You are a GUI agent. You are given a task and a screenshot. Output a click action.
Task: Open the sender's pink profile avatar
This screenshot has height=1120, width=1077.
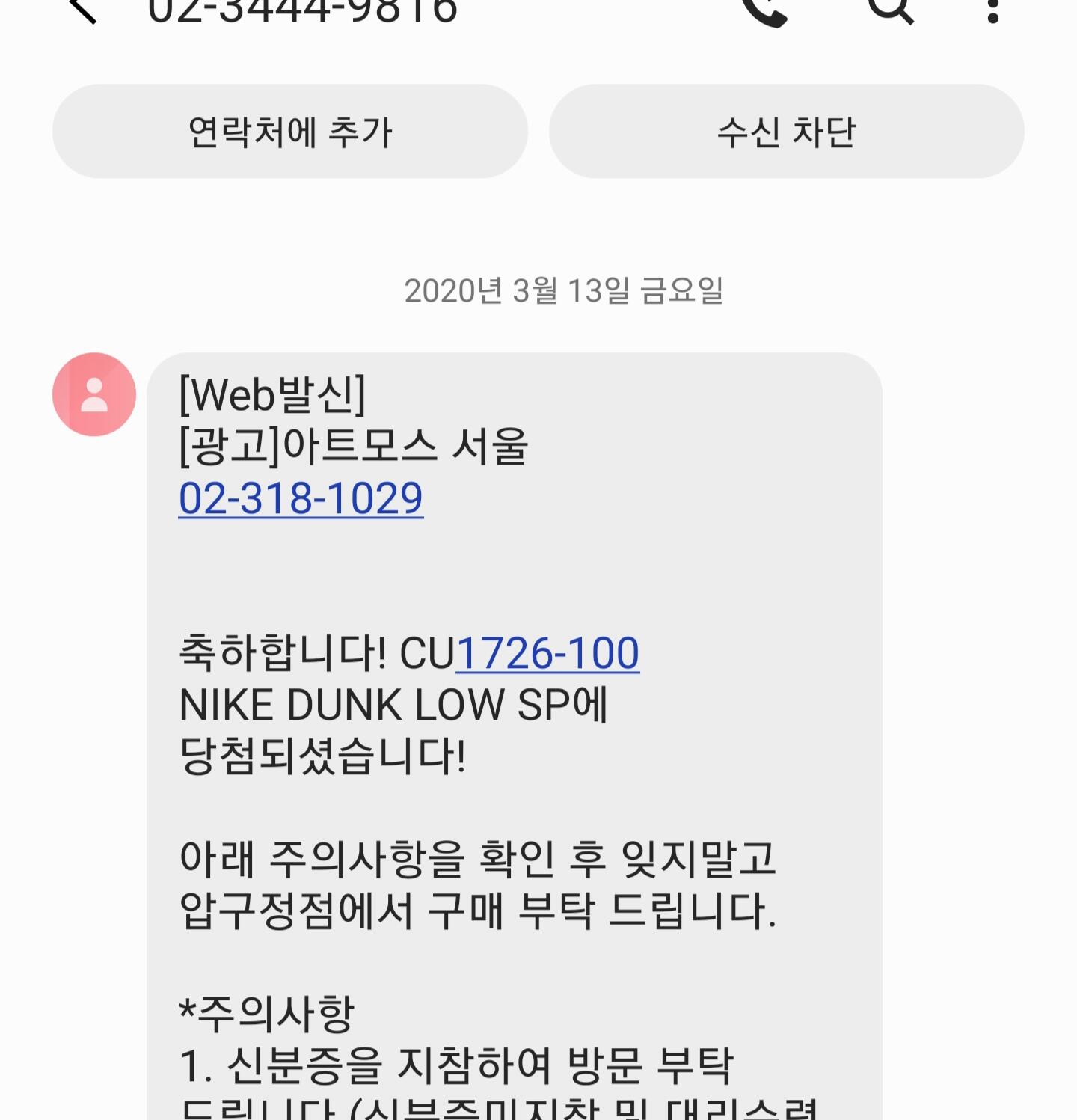click(x=94, y=394)
